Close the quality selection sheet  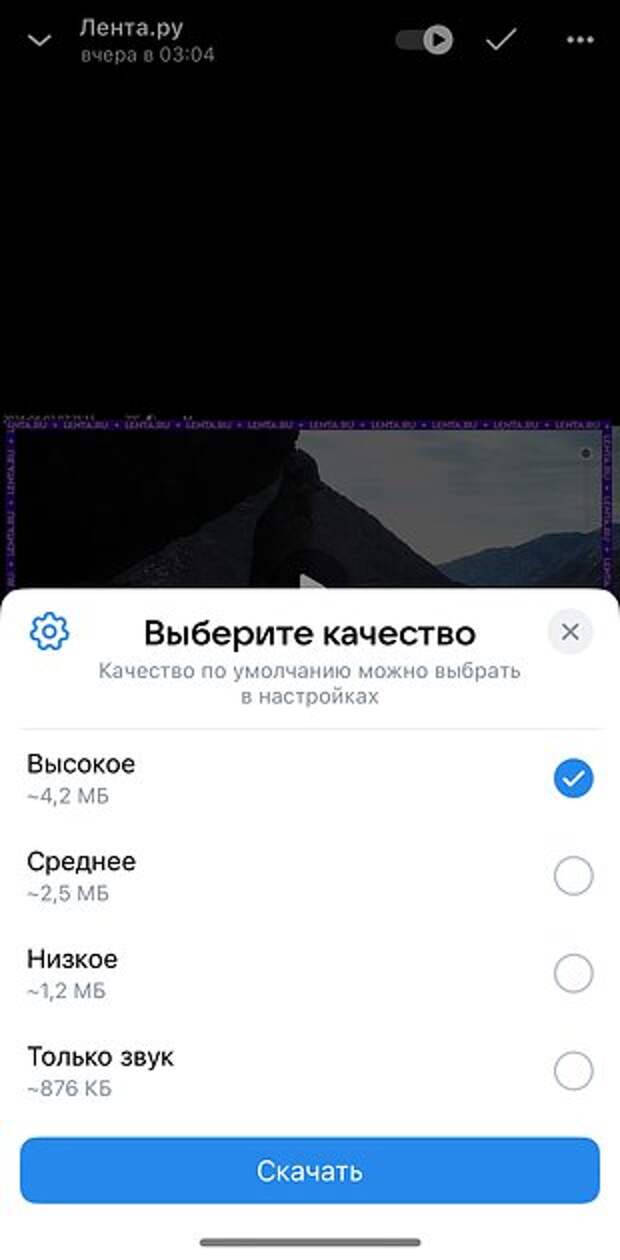570,632
